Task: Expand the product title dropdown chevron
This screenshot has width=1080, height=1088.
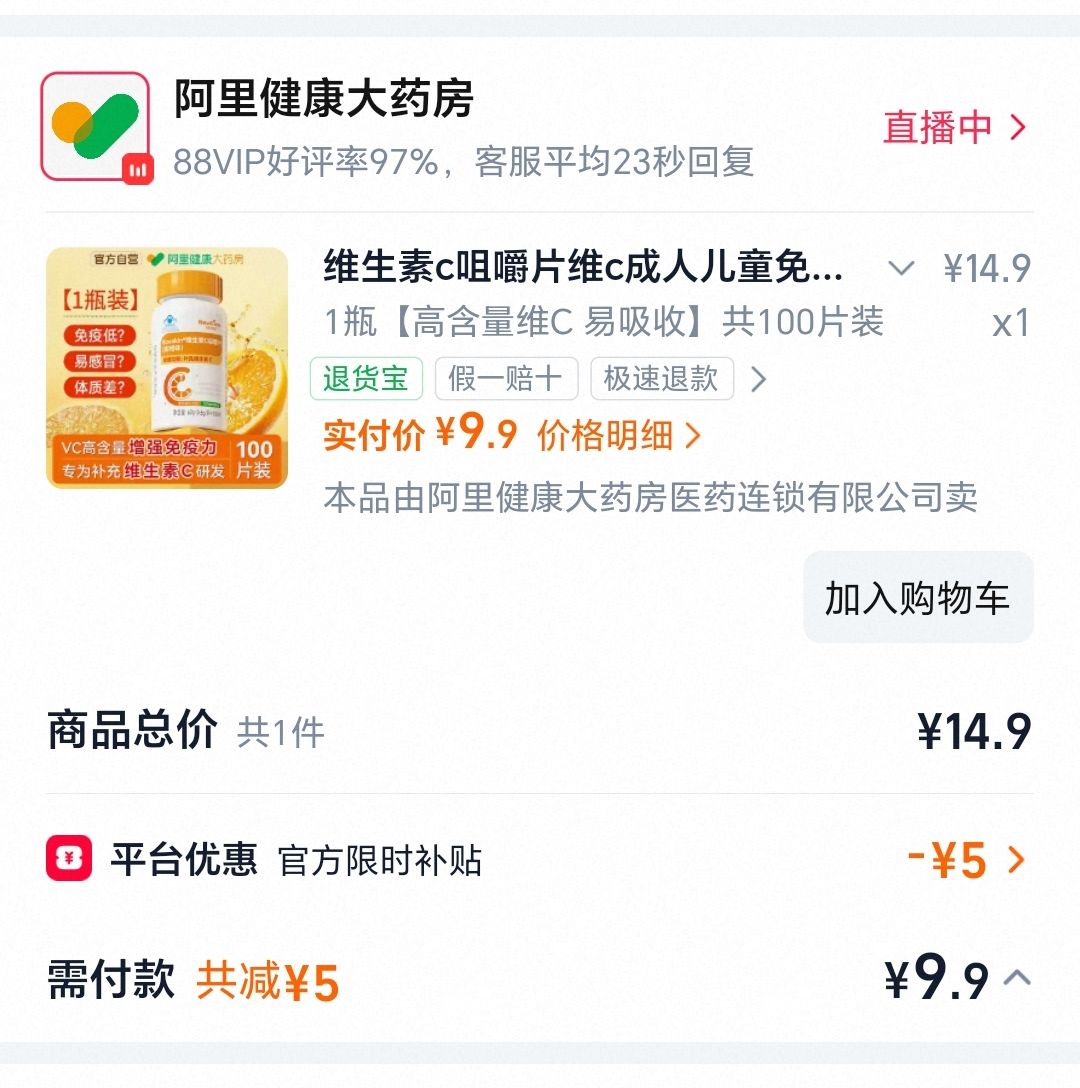Action: [901, 268]
